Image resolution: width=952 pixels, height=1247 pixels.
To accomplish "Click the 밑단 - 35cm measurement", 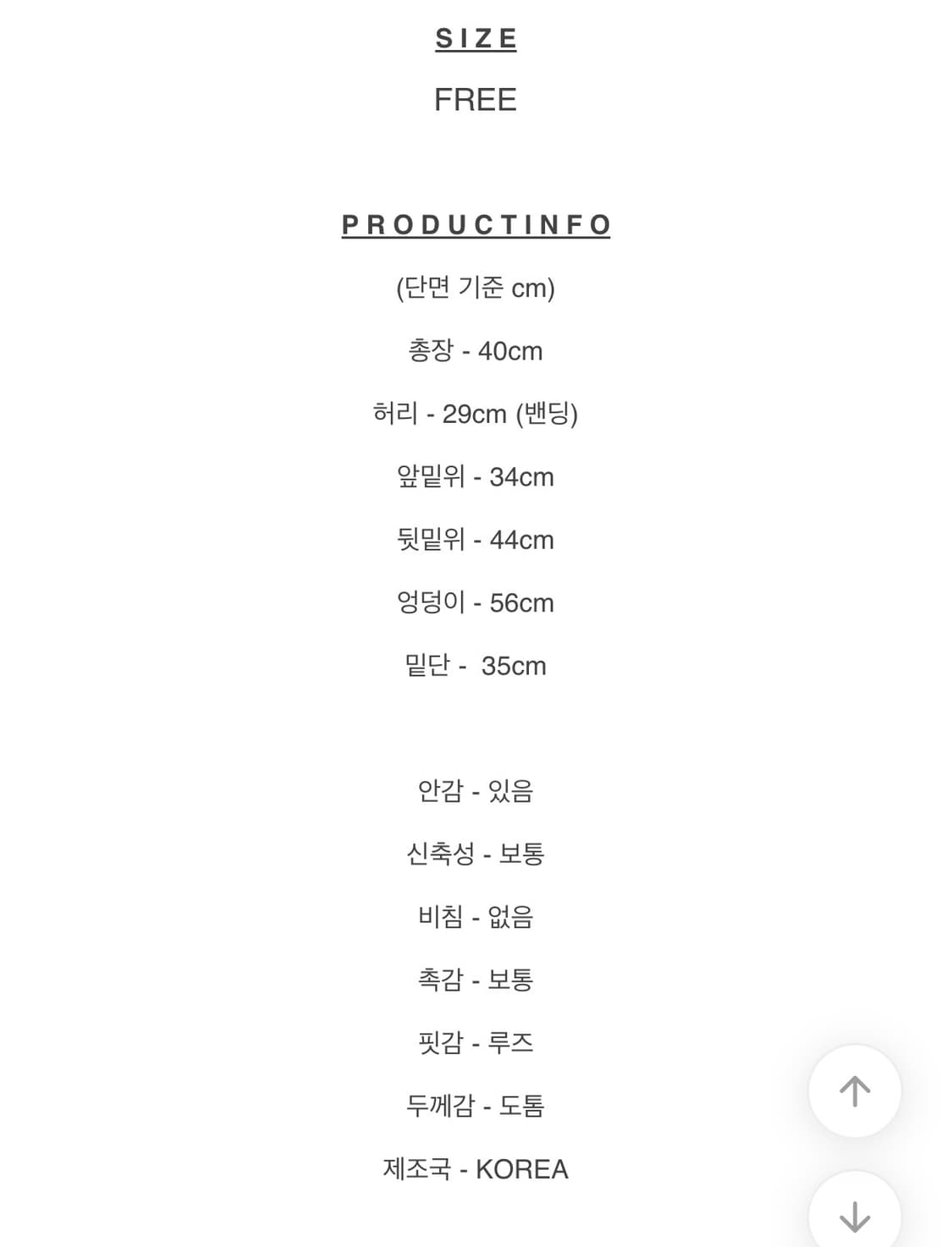I will tap(476, 666).
